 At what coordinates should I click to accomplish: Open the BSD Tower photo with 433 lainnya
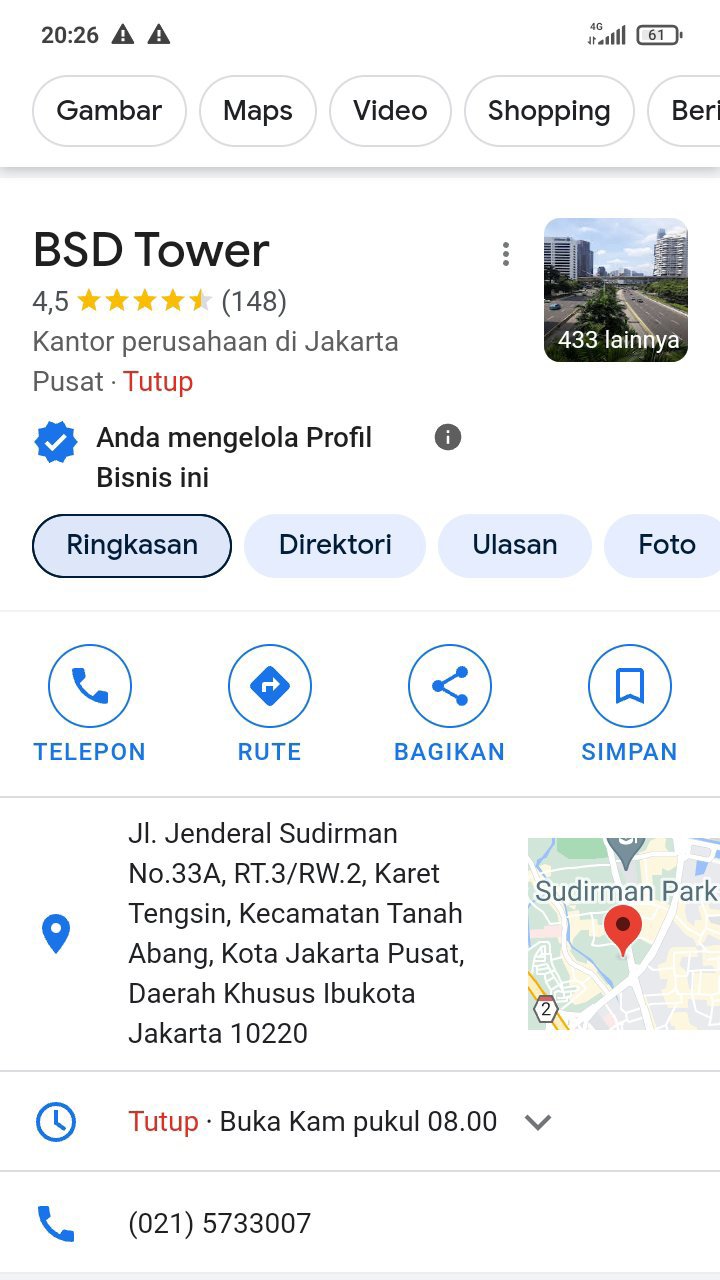pos(616,290)
